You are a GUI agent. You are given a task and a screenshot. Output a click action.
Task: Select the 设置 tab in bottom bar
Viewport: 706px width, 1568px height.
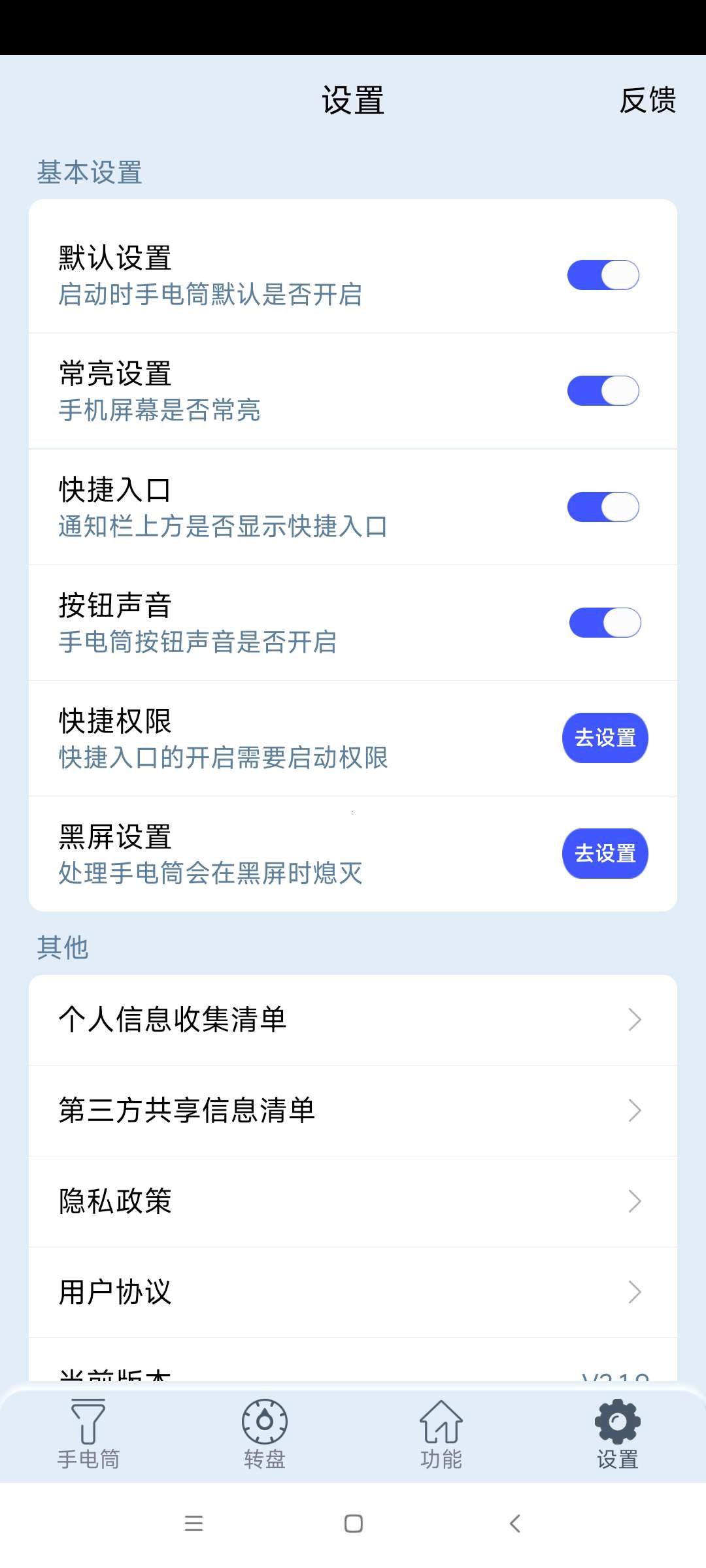[x=617, y=1434]
